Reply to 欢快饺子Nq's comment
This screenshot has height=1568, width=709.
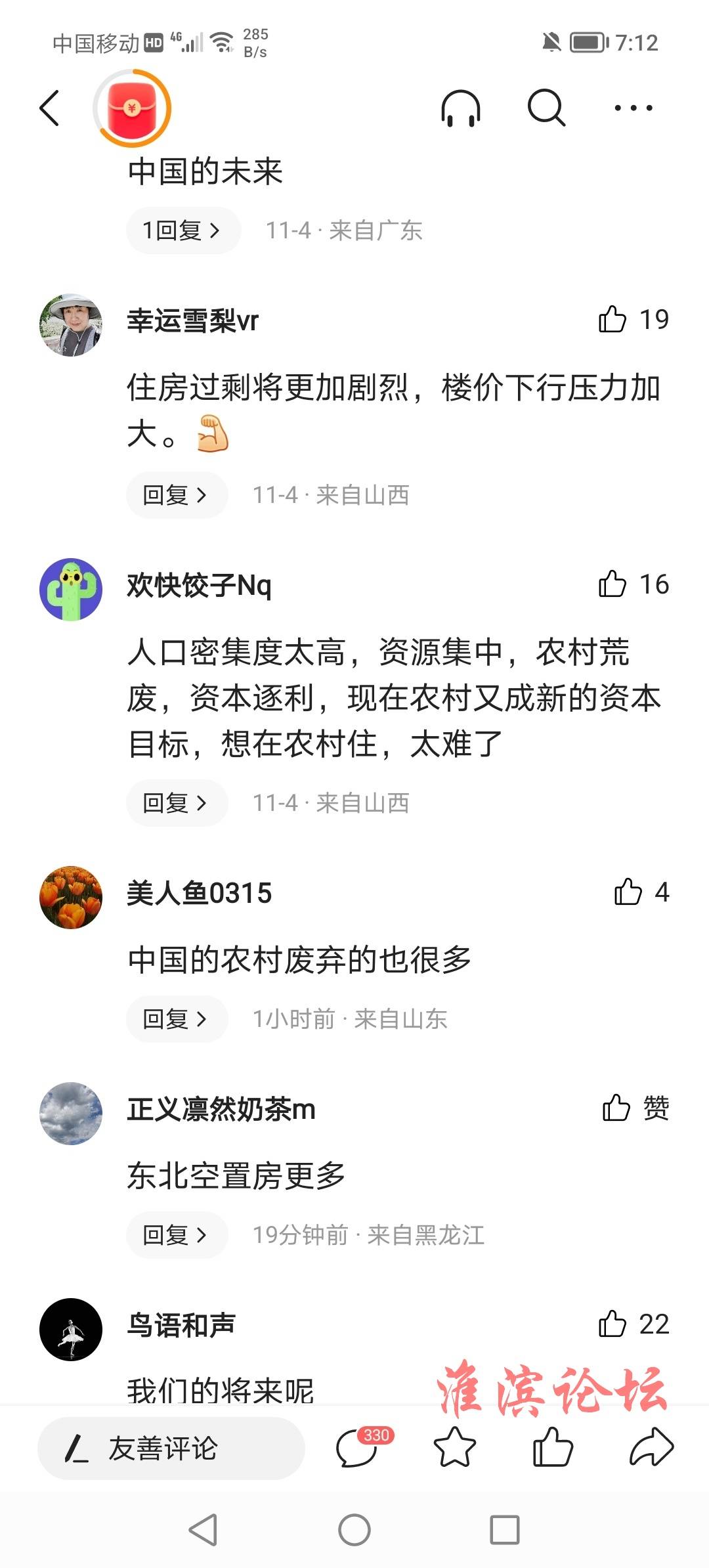pos(176,803)
